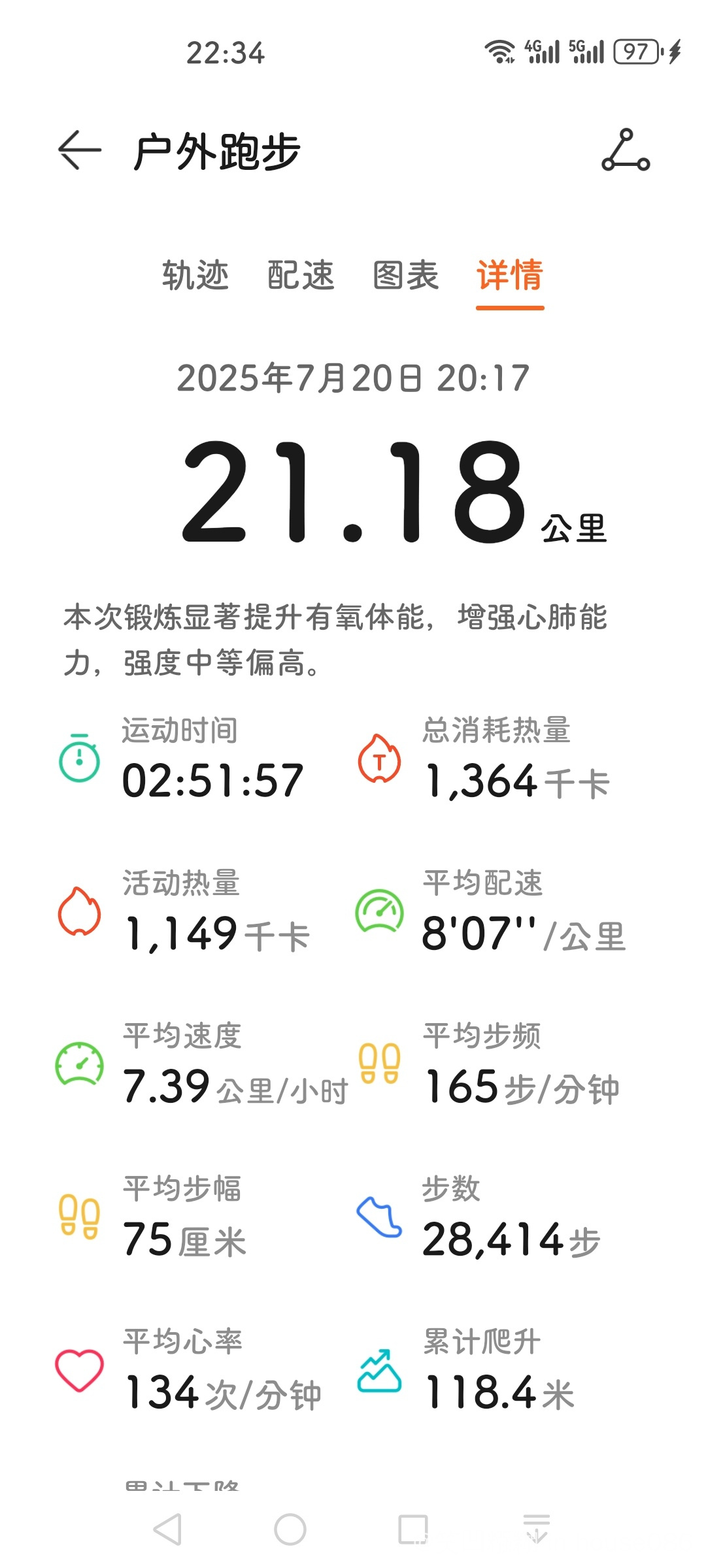Viewport: 706px width, 1568px height.
Task: Tap the system home button
Action: [290, 1529]
